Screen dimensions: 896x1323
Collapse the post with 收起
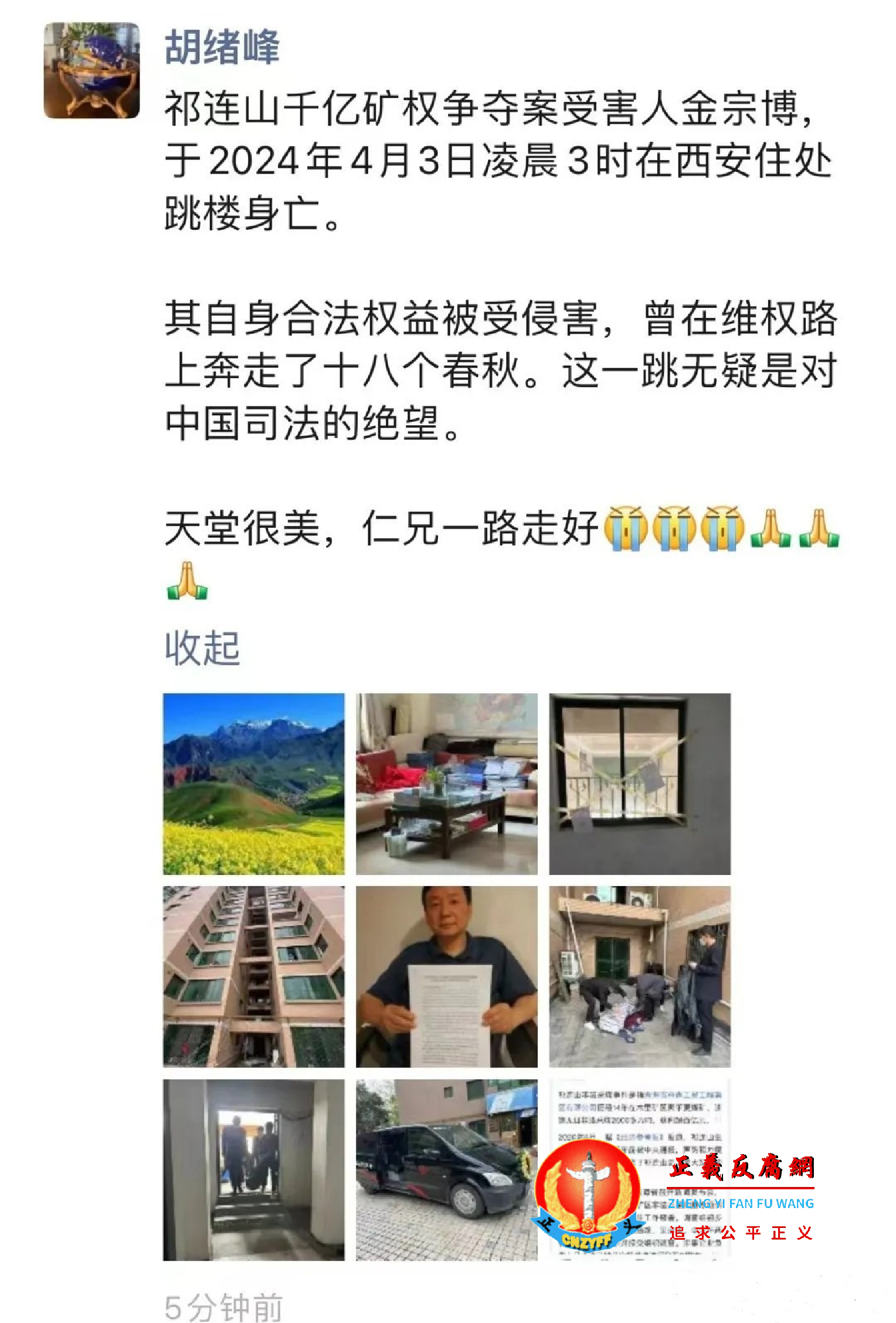pos(202,649)
